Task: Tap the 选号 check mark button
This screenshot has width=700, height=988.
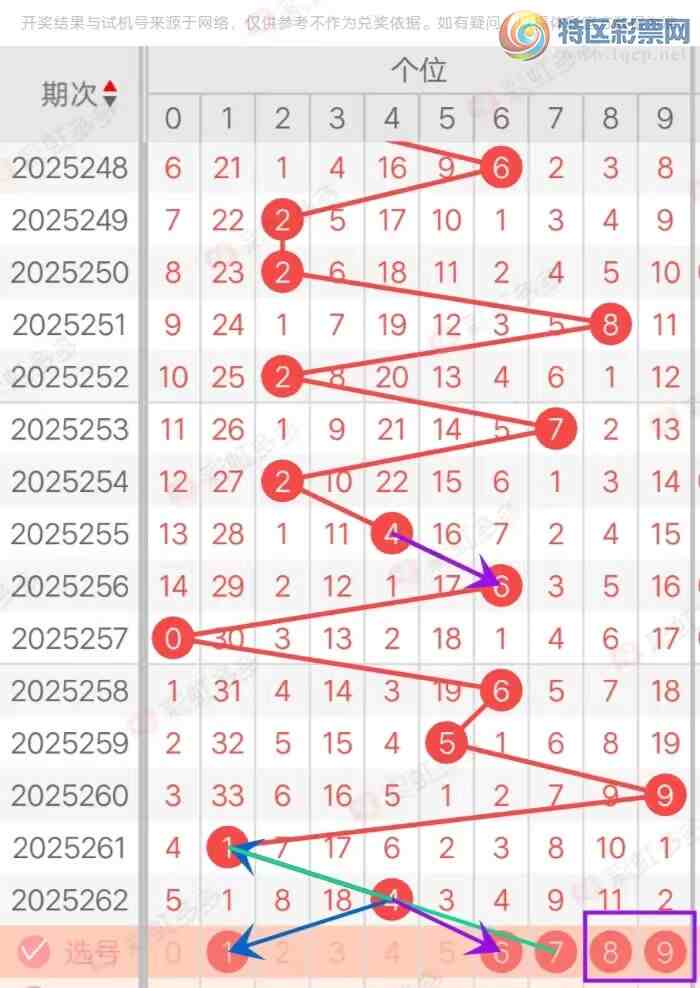Action: 34,951
